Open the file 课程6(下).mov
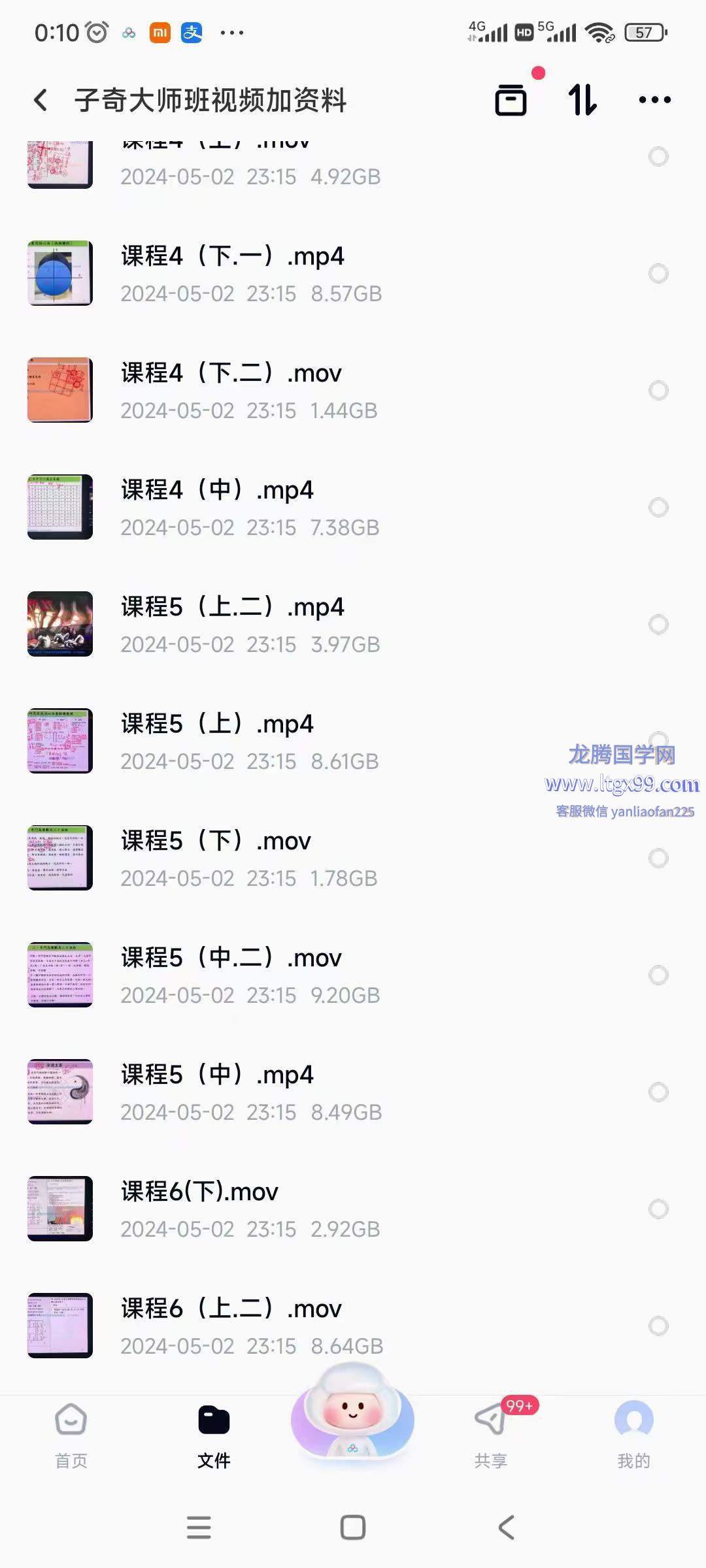Screen dimensions: 706x1568 199,1209
